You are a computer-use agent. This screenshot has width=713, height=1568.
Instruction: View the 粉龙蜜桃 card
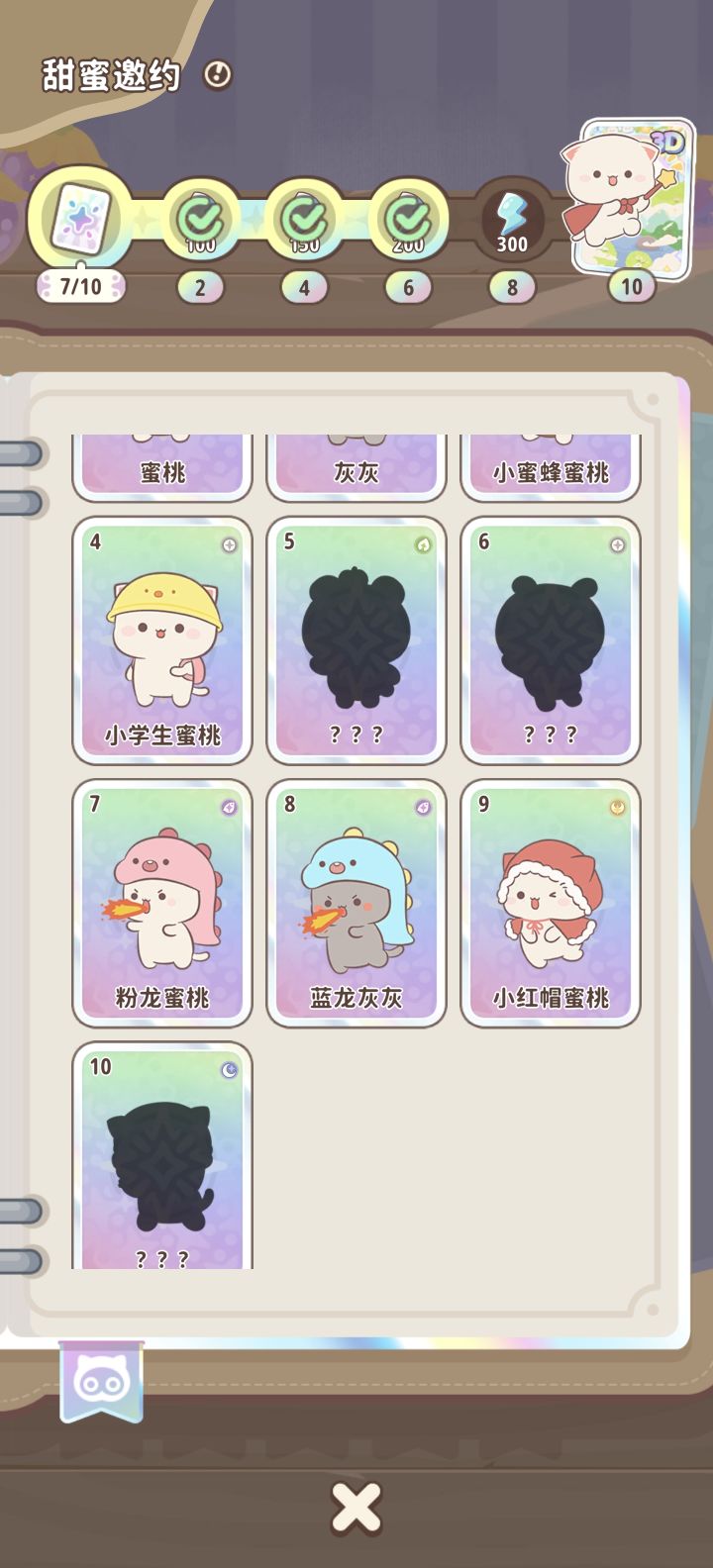[x=162, y=903]
